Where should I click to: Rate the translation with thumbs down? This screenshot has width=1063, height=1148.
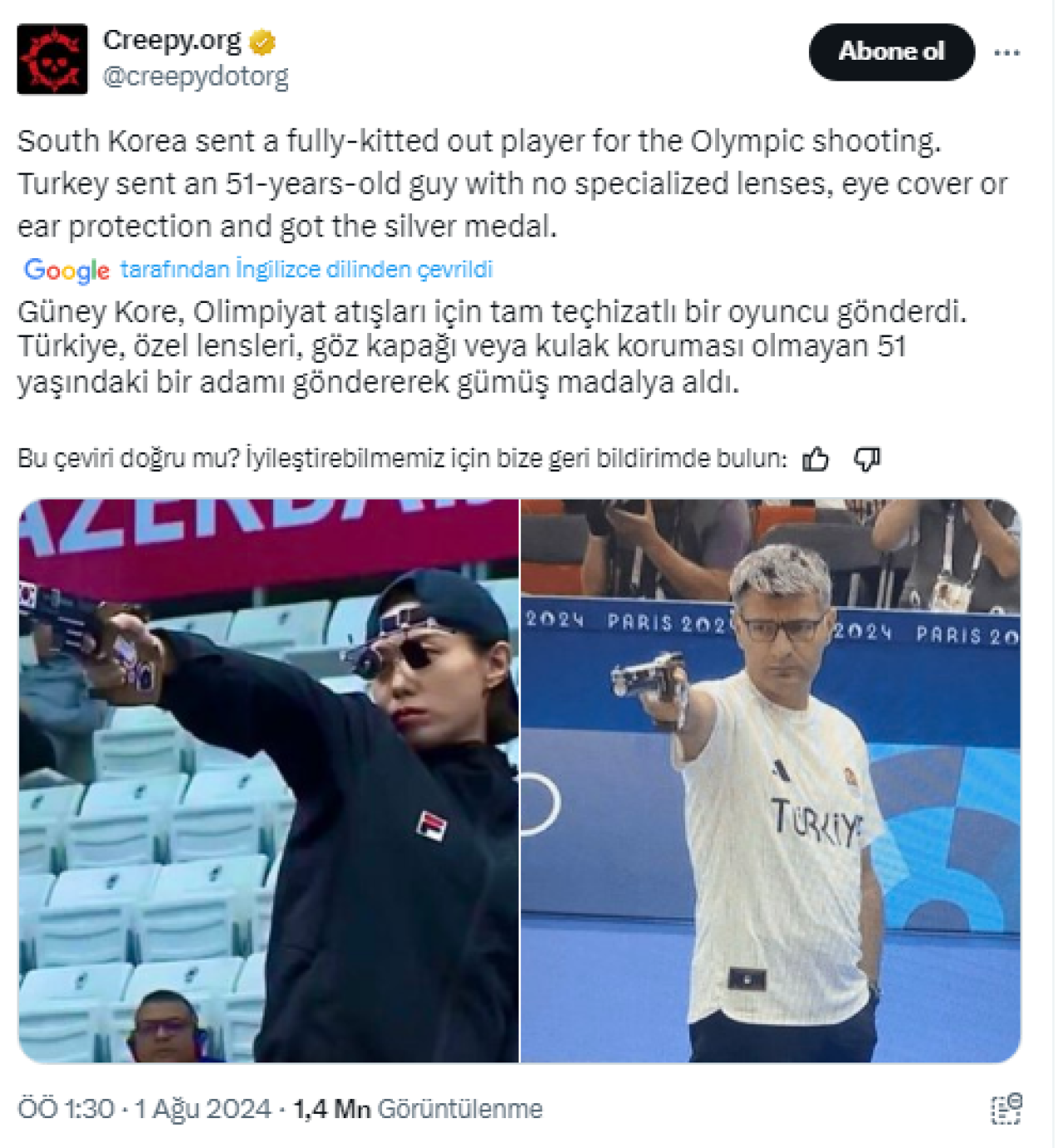867,458
